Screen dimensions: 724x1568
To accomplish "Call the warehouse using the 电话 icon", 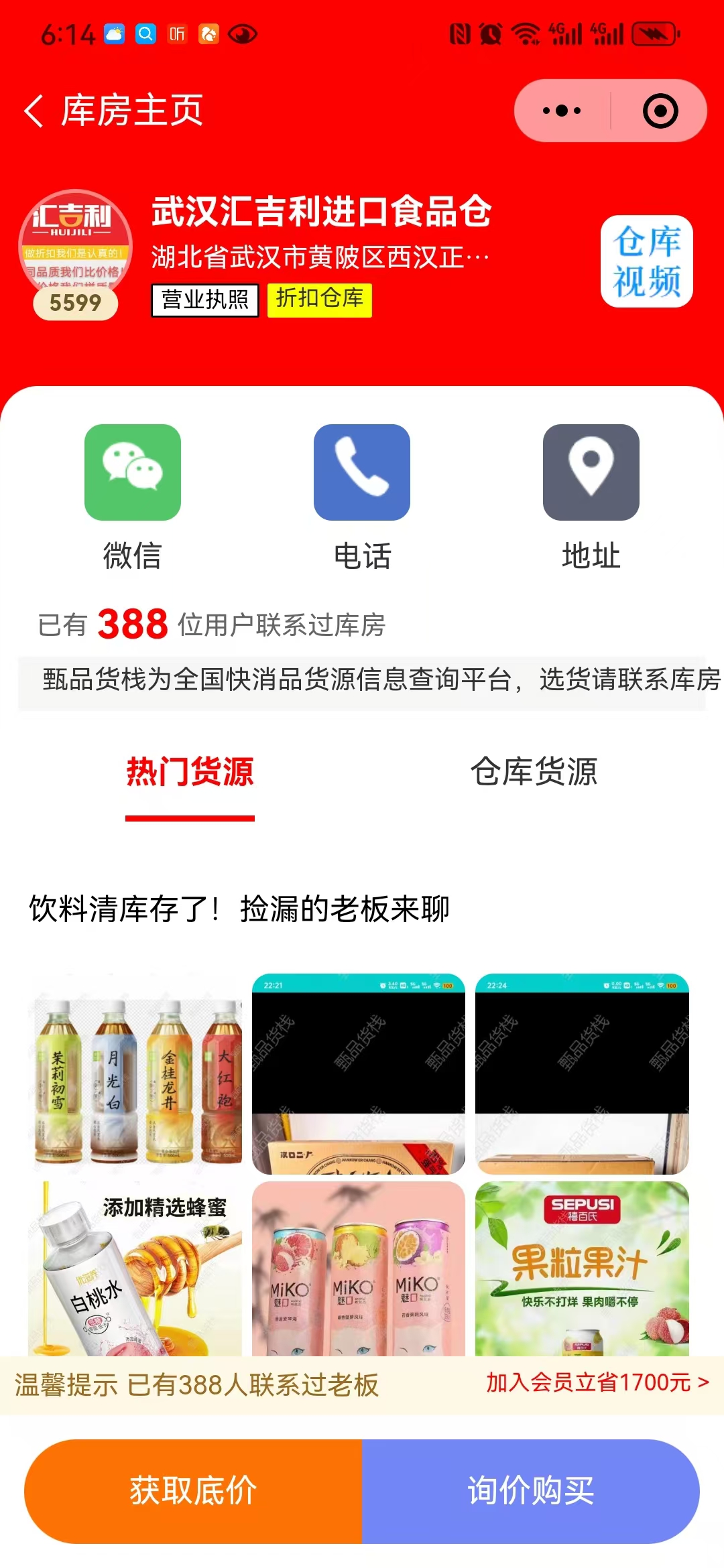I will [362, 472].
